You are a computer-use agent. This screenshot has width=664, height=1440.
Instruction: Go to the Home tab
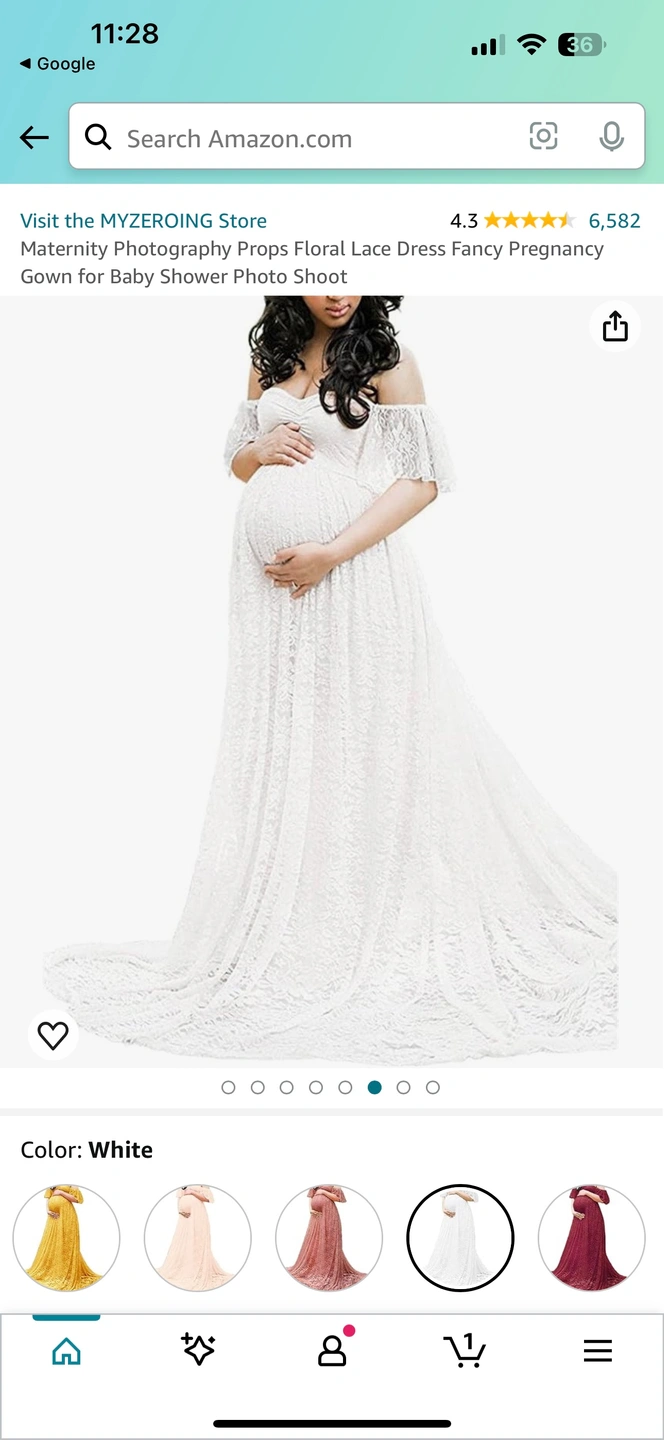pos(66,1352)
